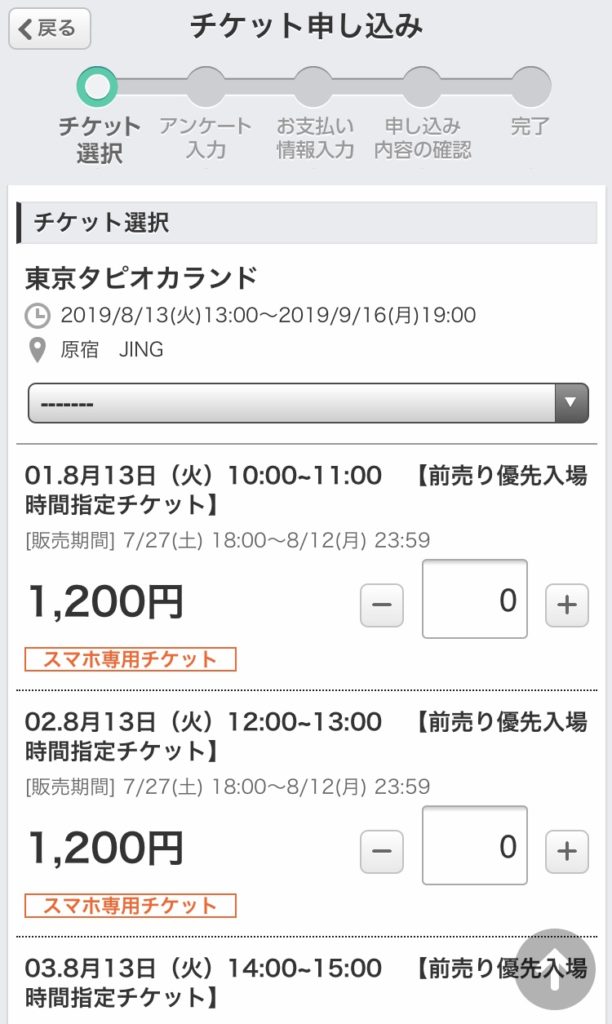Viewport: 612px width, 1024px height.
Task: Decrease quantity for the 12:00~13:00 ticket
Action: (381, 851)
